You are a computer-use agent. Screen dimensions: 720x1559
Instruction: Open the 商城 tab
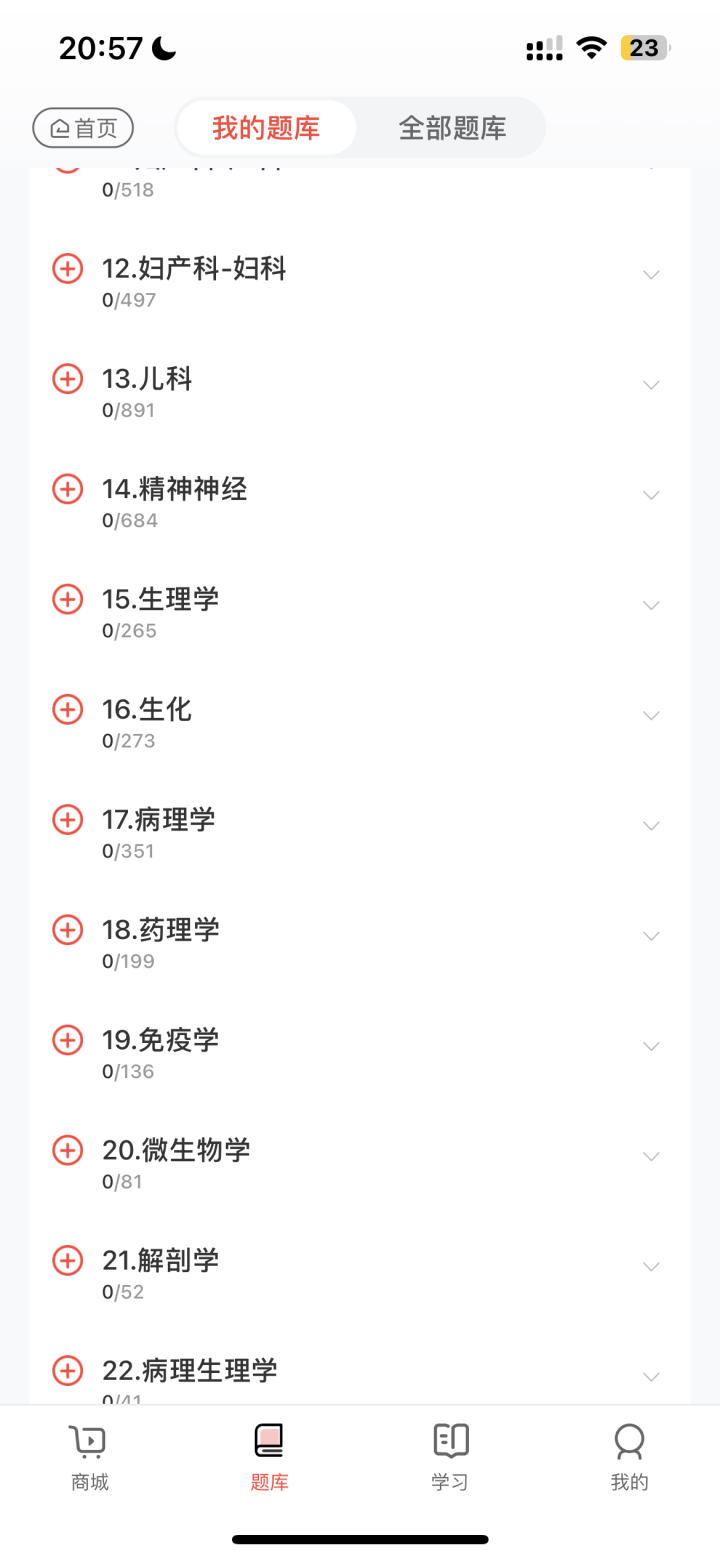(90, 1458)
